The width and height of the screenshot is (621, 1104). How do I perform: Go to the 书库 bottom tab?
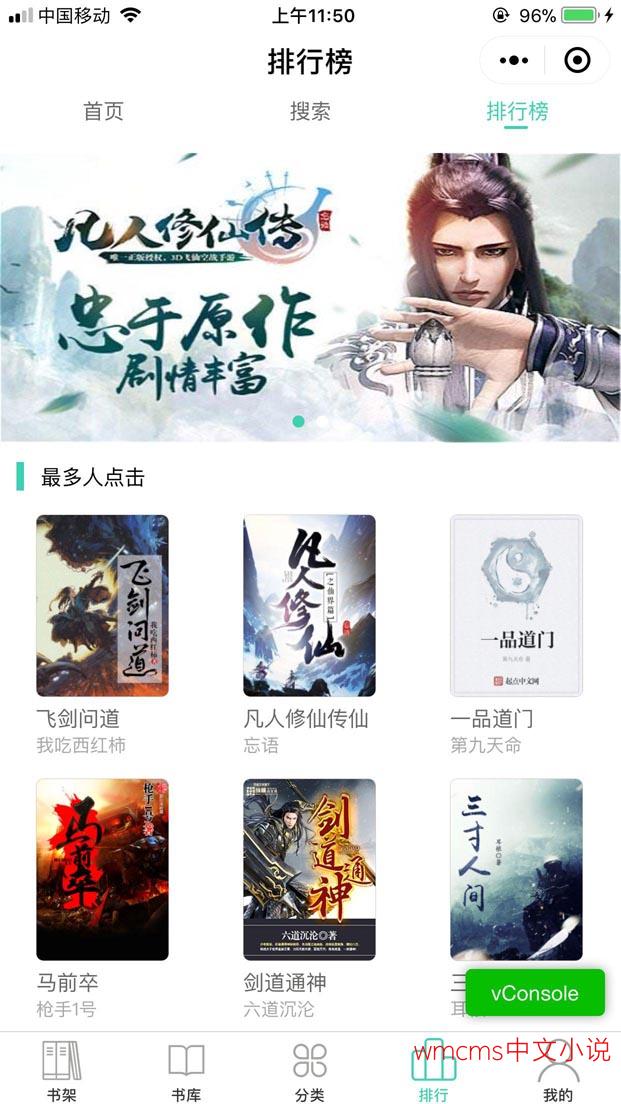(x=186, y=1070)
